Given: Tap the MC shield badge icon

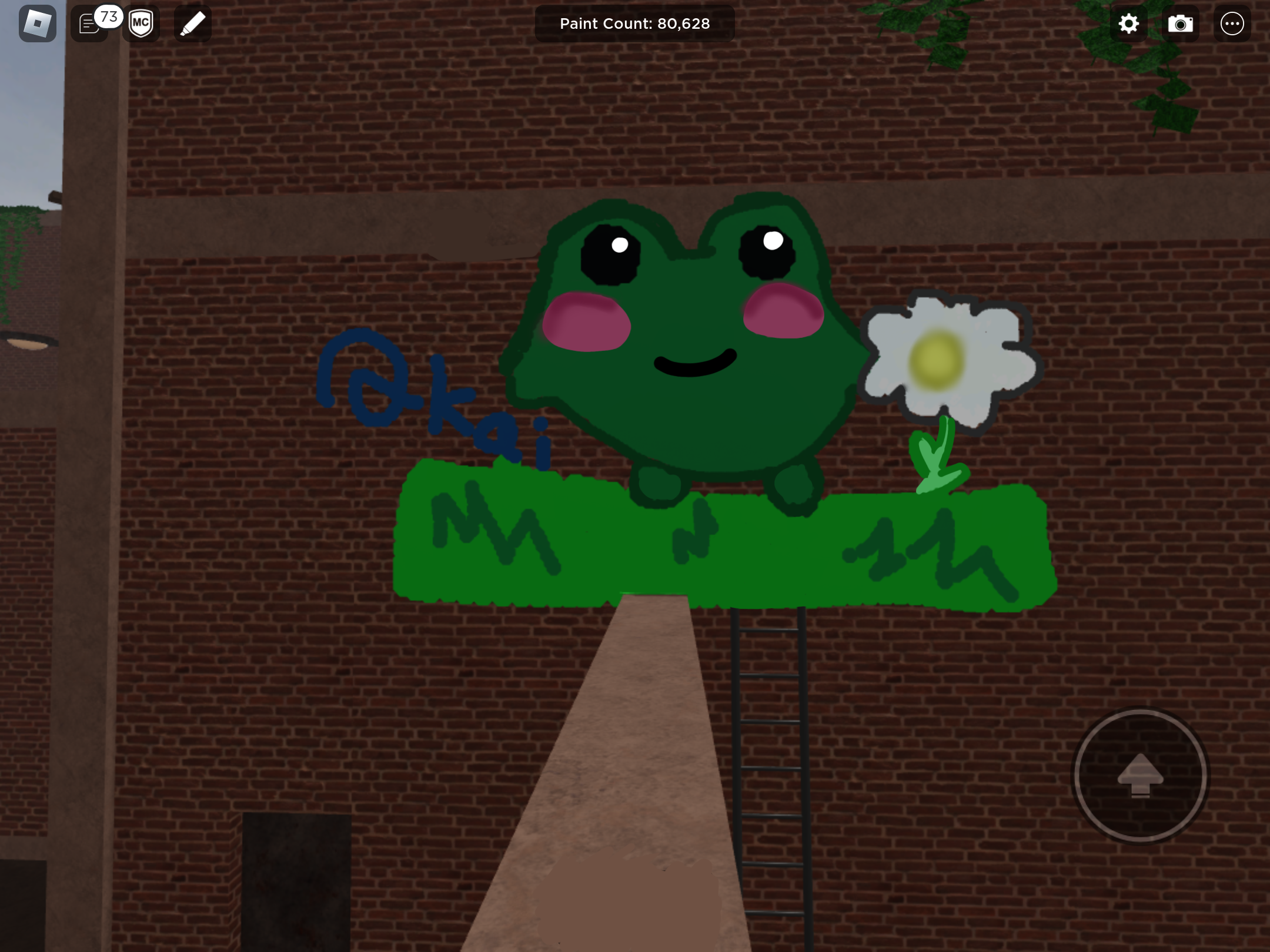Looking at the screenshot, I should (x=141, y=24).
